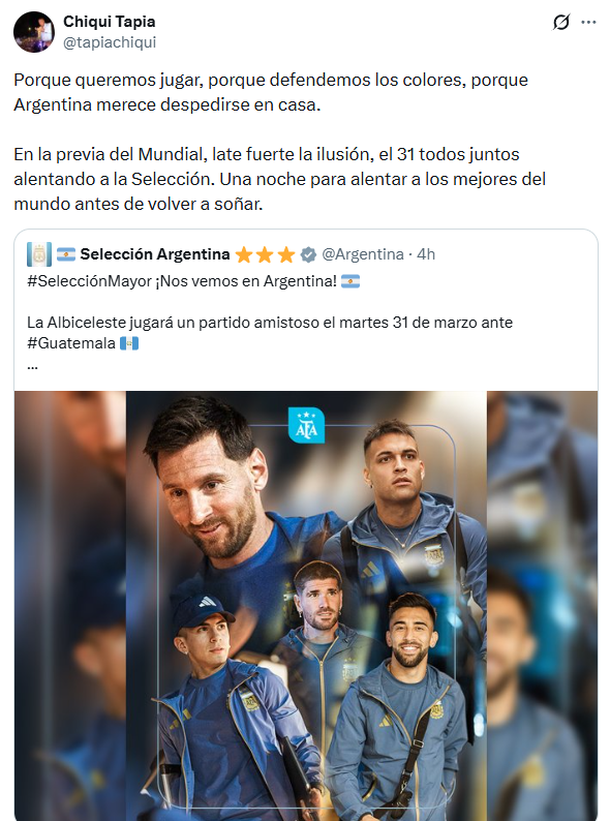Tap the Grok icon on the post
The width and height of the screenshot is (610, 821).
pyautogui.click(x=561, y=23)
